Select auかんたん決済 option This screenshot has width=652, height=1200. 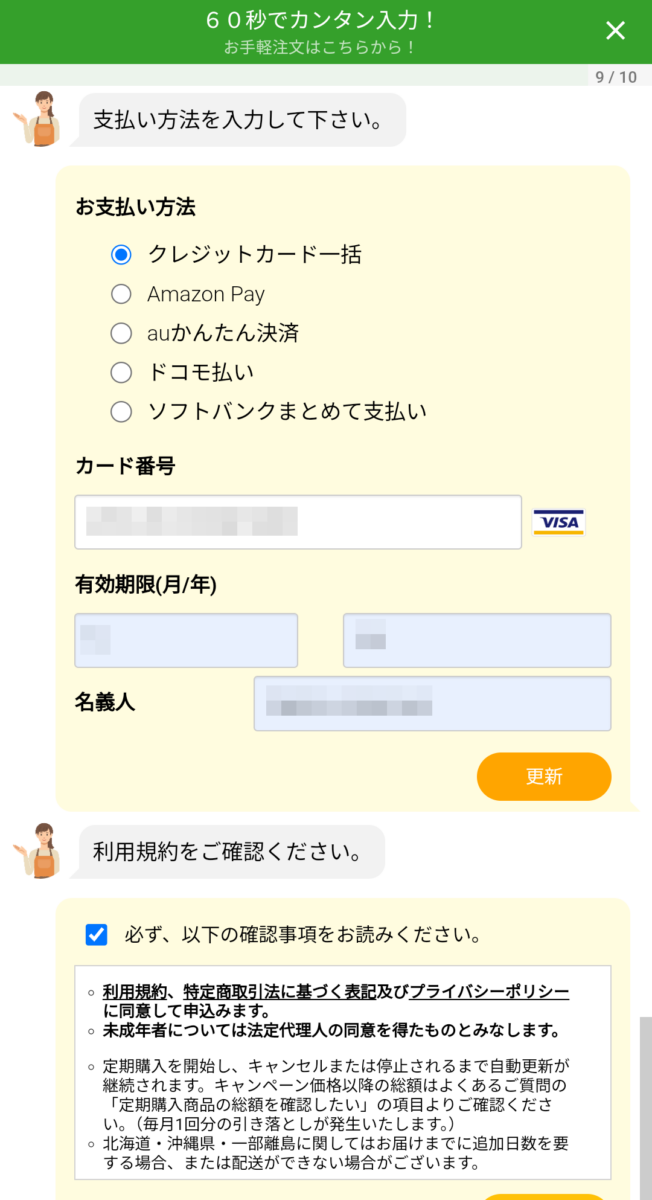[x=121, y=333]
